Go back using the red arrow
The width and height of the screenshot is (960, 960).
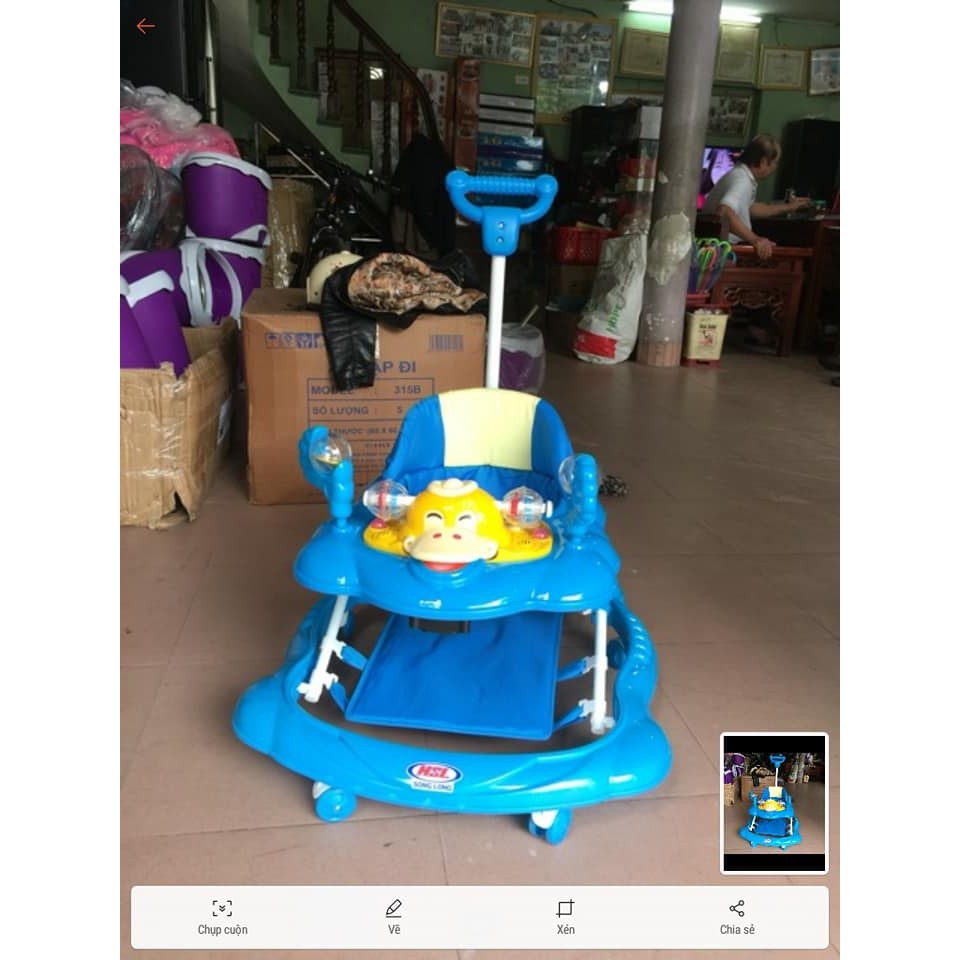pyautogui.click(x=146, y=26)
